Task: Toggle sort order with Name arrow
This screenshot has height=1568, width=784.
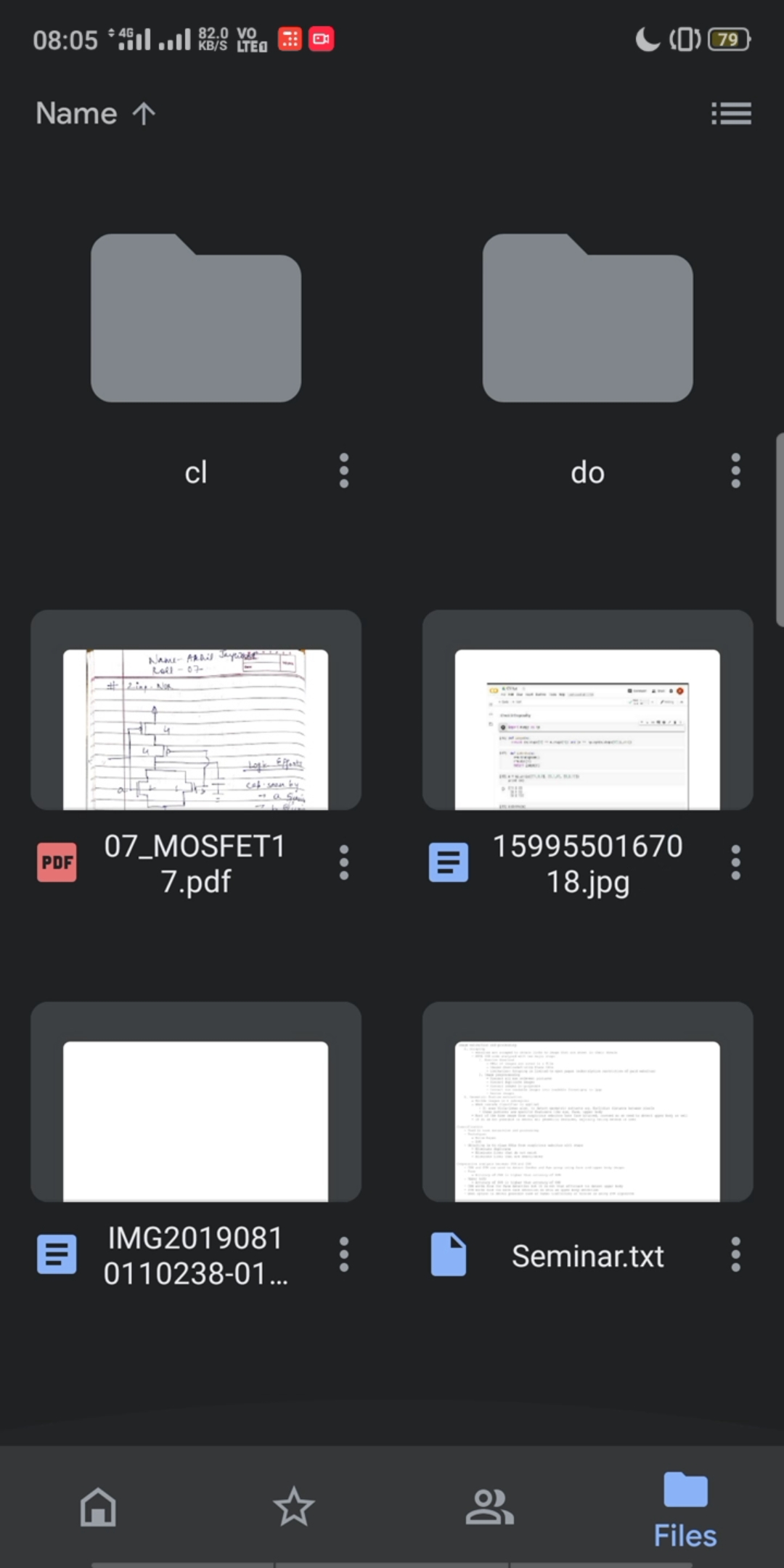Action: [95, 113]
